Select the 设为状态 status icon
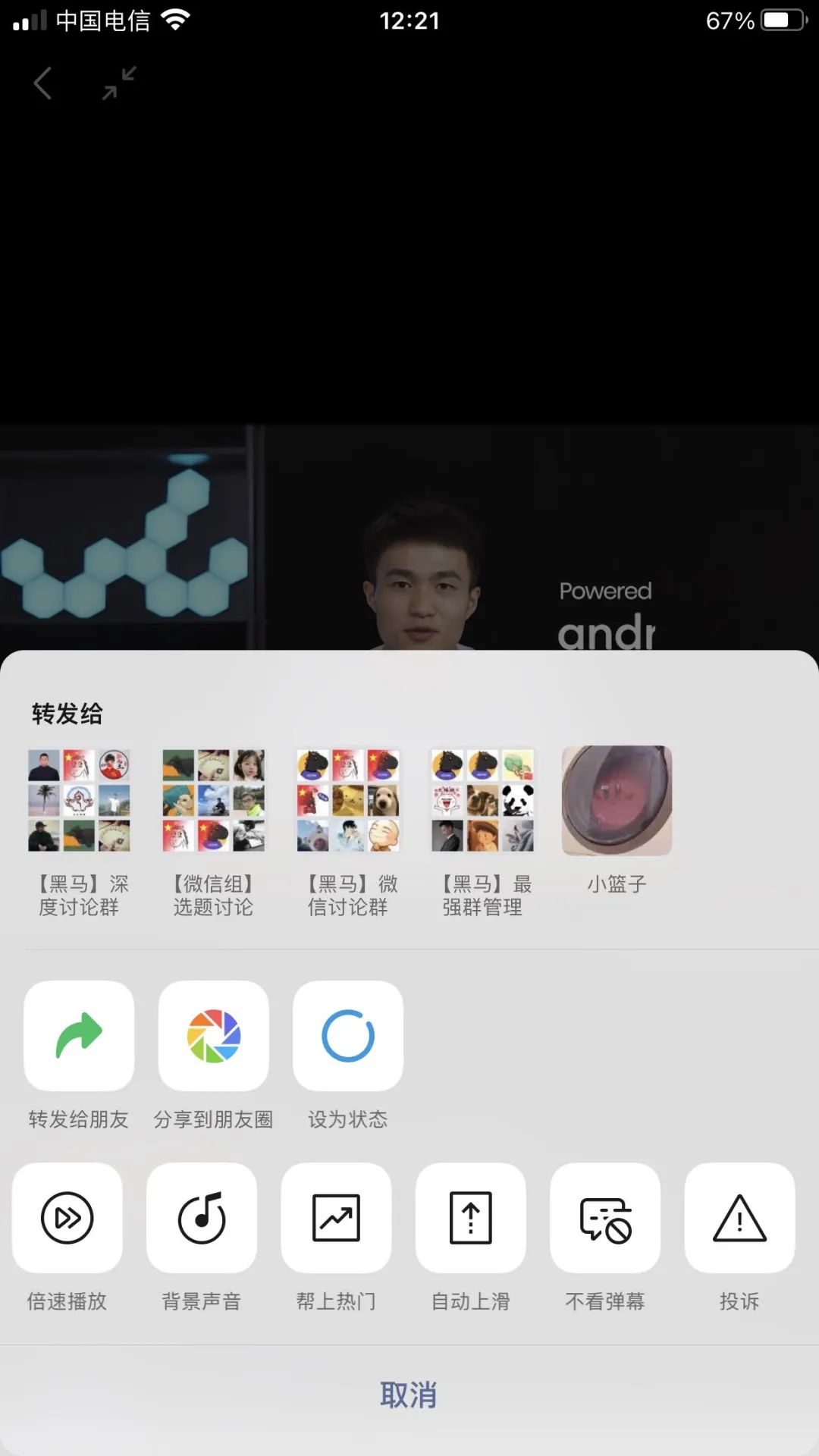This screenshot has height=1456, width=819. coord(348,1036)
